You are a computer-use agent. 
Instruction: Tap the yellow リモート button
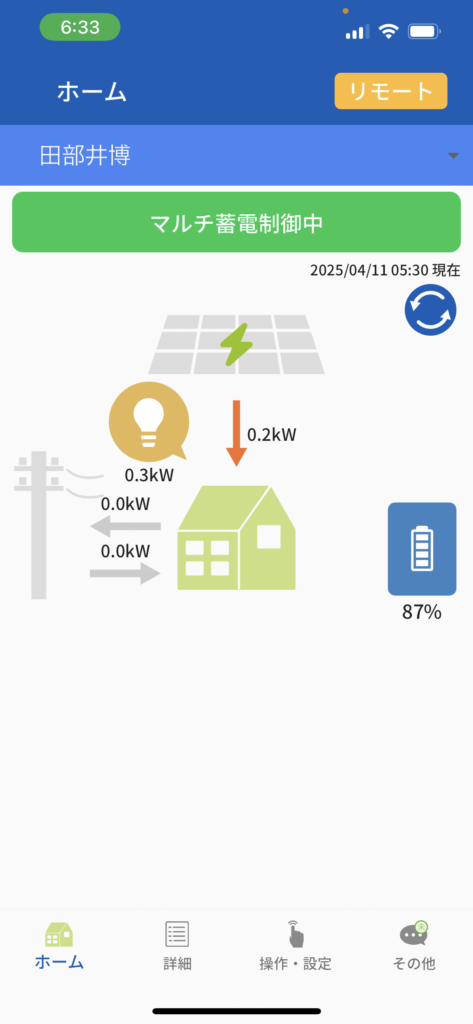(x=391, y=91)
